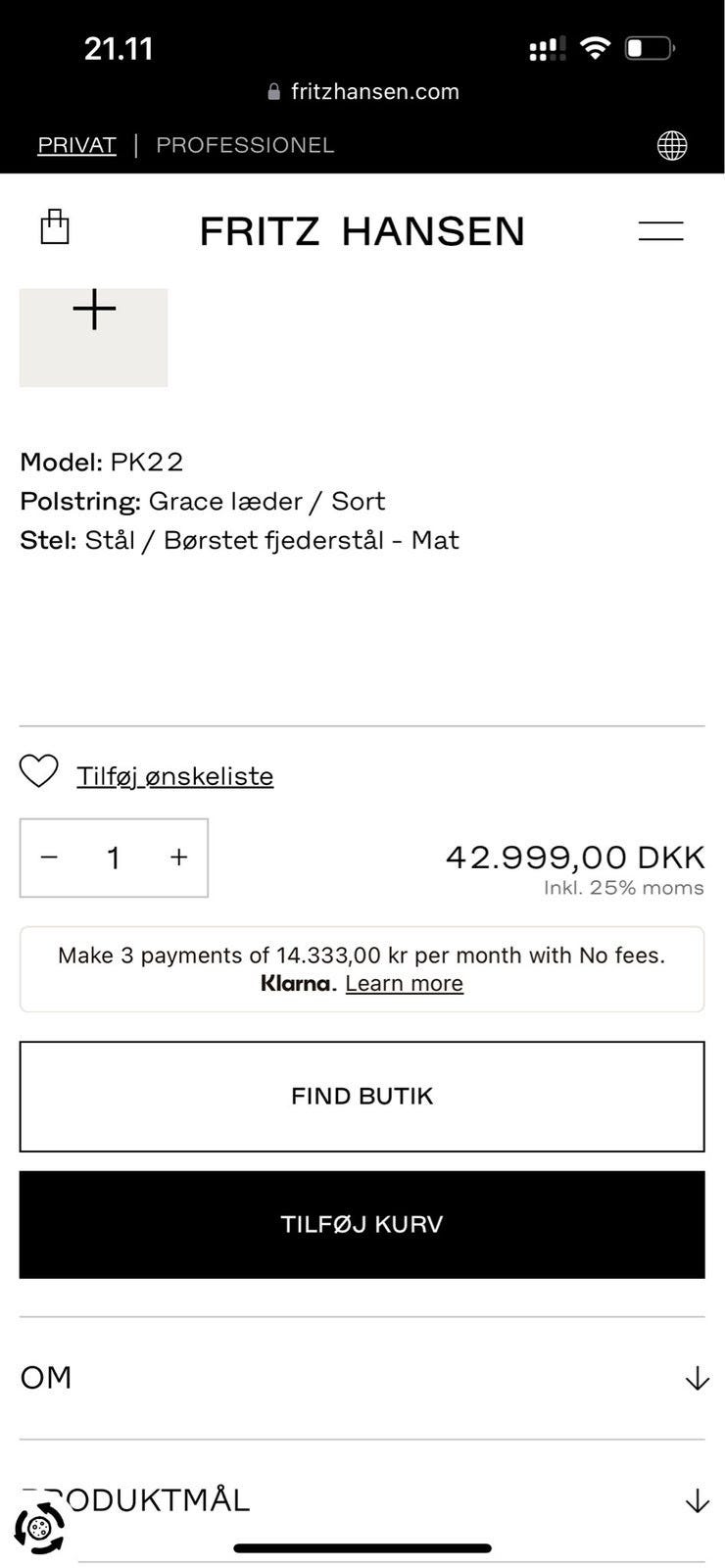The width and height of the screenshot is (725, 1568).
Task: Open the shopping bag icon
Action: 55,226
